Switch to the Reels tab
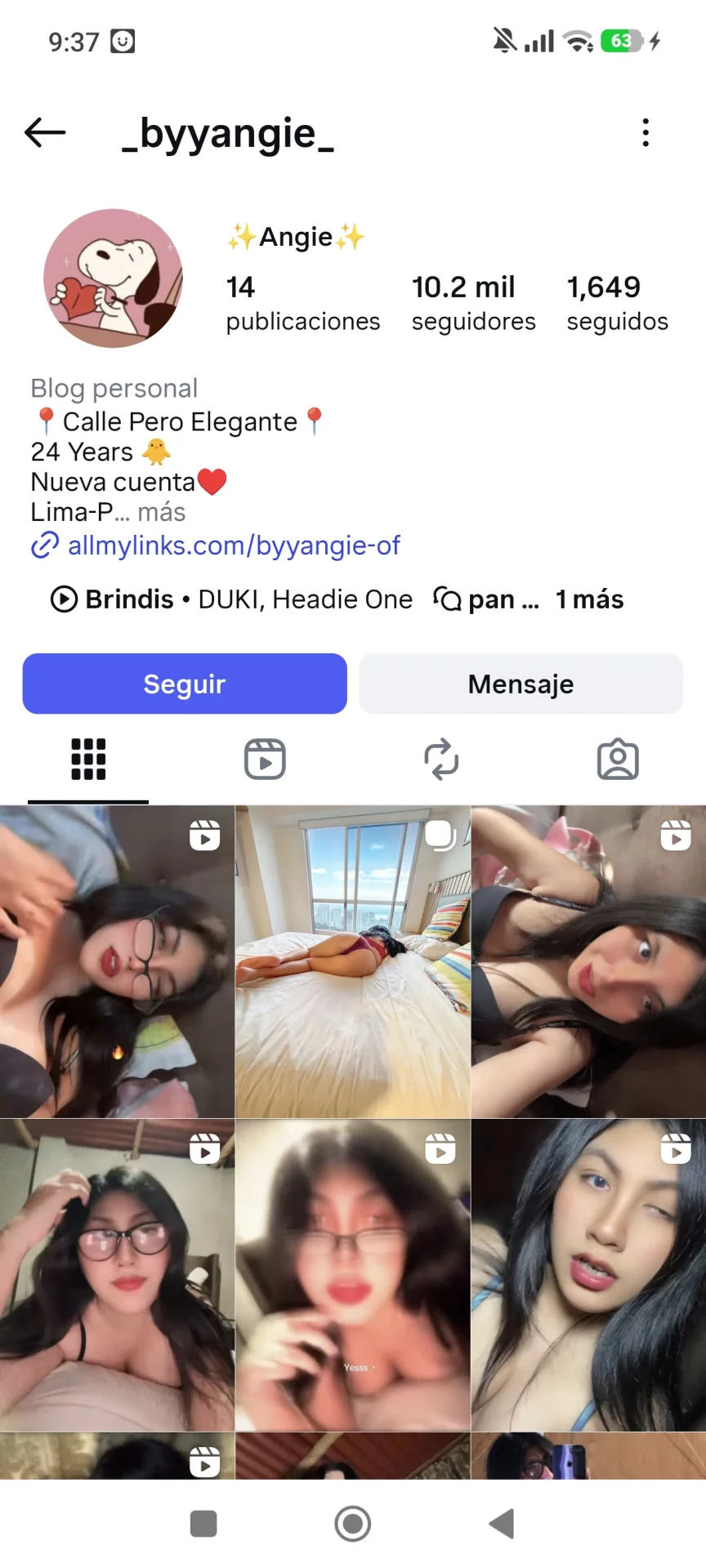The width and height of the screenshot is (706, 1568). [265, 759]
